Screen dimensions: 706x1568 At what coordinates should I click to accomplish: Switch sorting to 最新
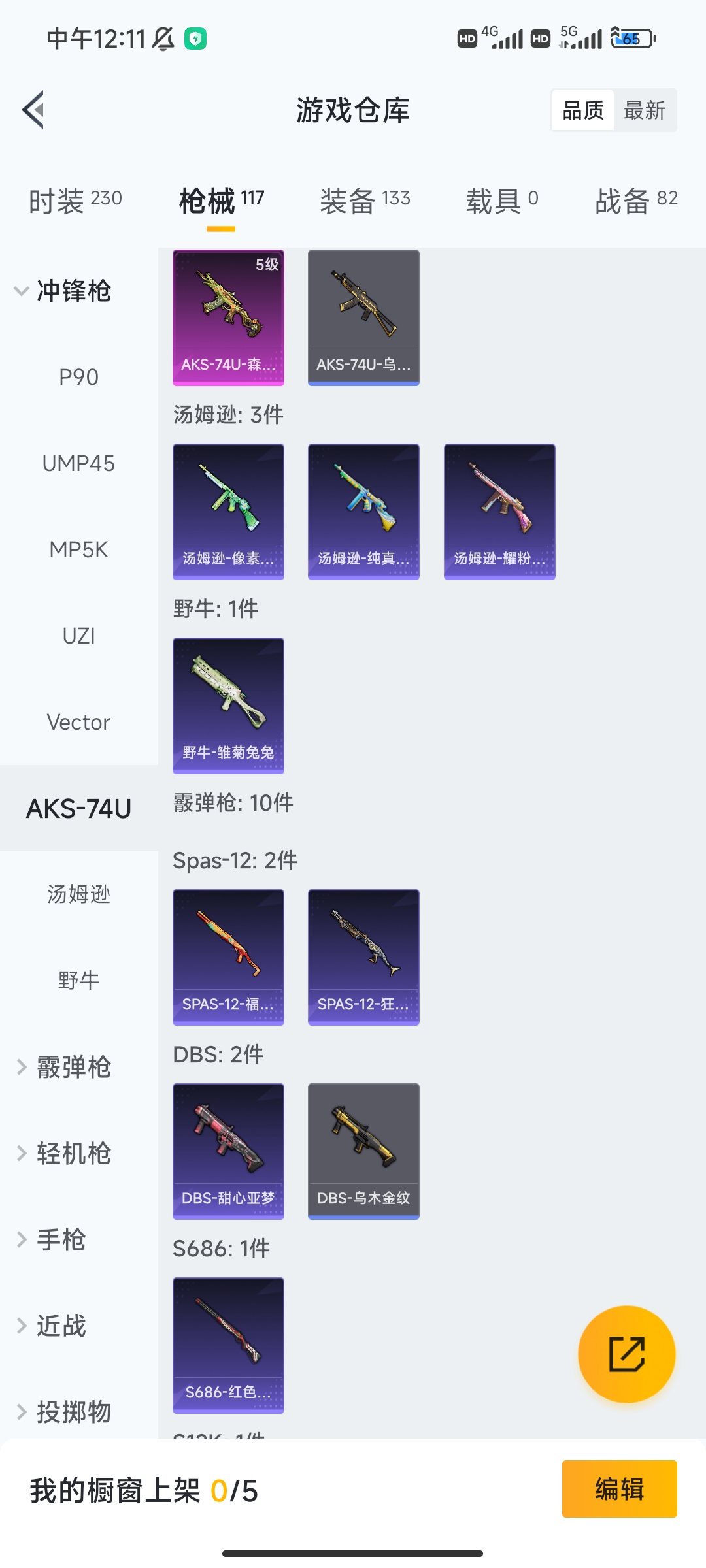(643, 110)
